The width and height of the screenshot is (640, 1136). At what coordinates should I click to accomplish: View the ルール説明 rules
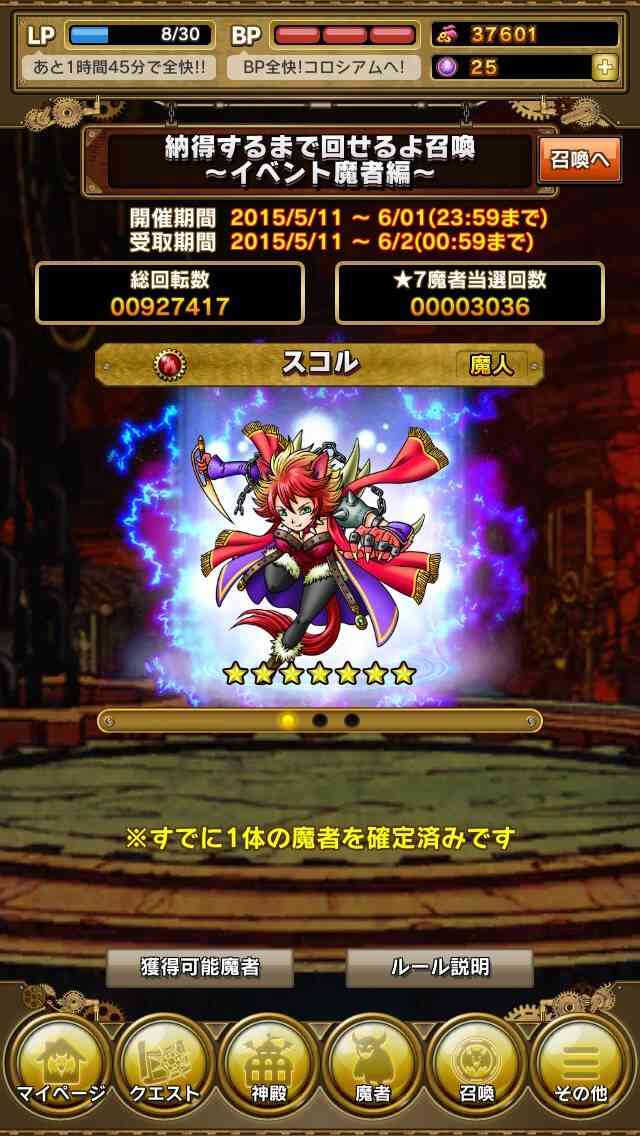pyautogui.click(x=440, y=967)
